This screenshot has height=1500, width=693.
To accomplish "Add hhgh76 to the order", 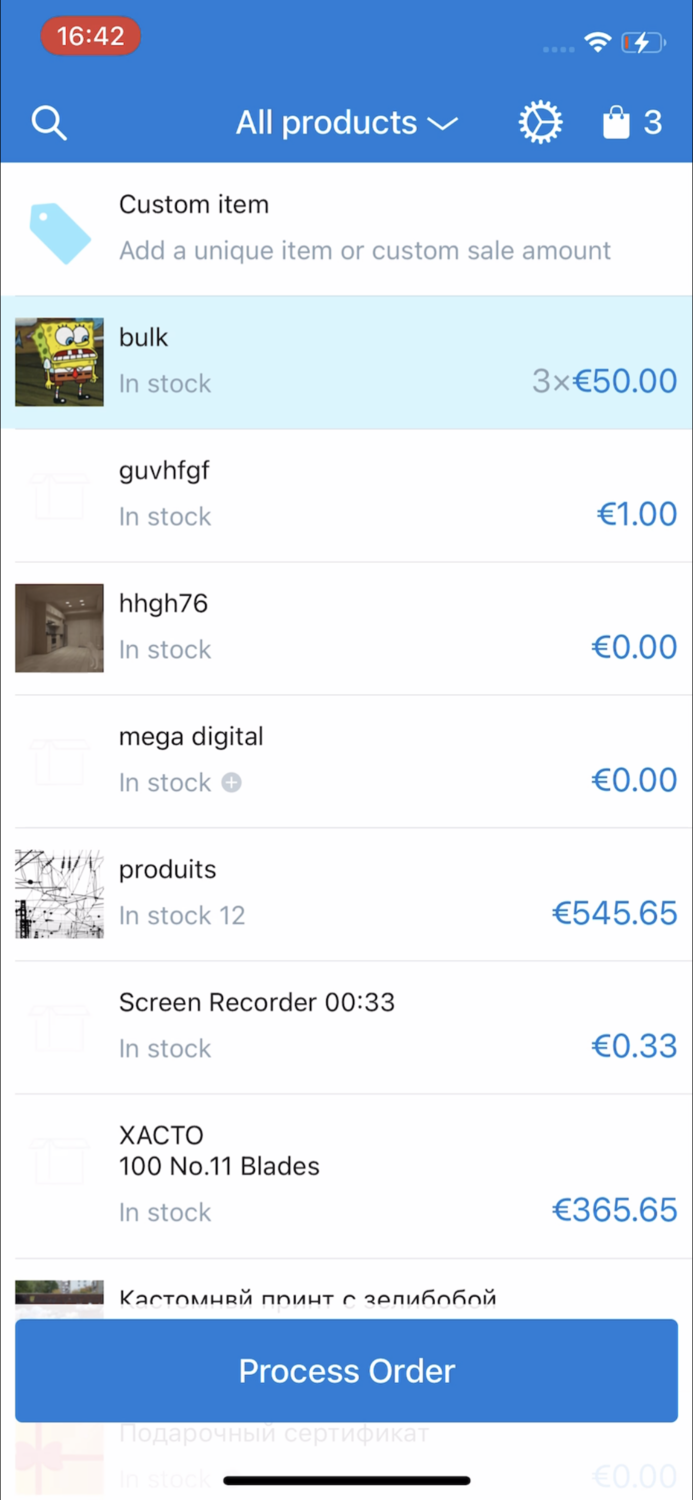I will (x=346, y=628).
